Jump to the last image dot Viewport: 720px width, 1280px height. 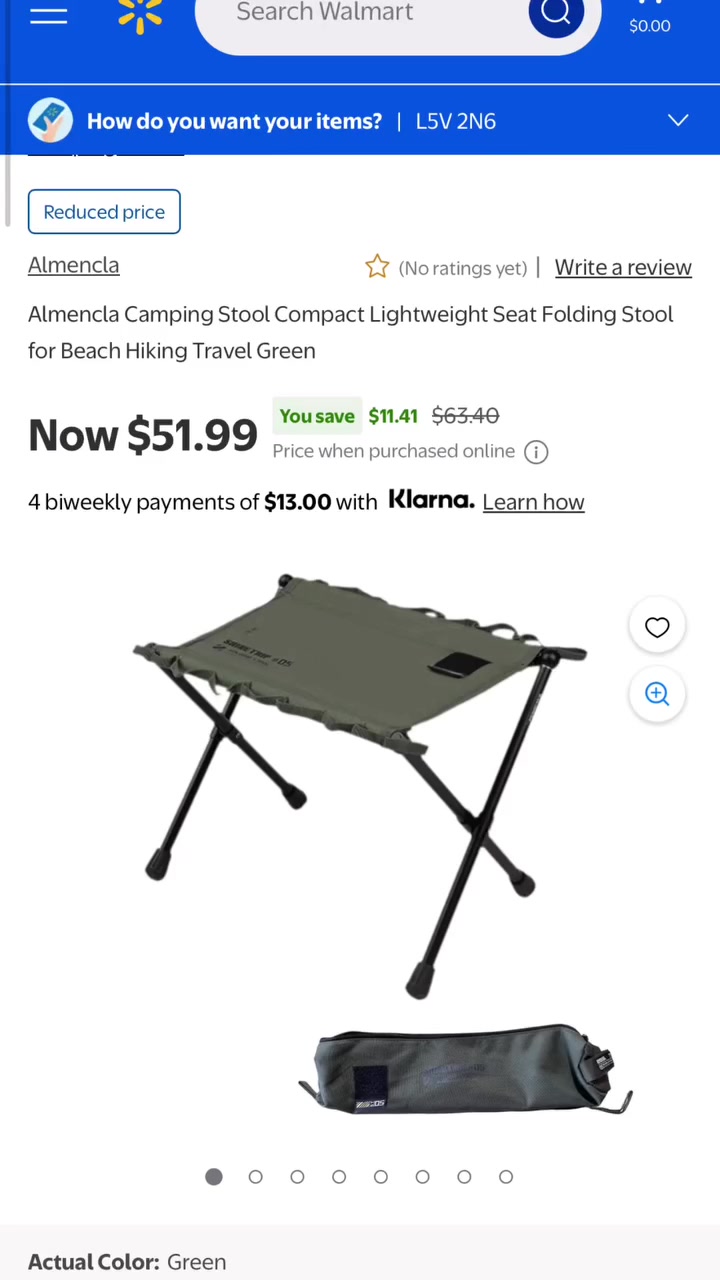pos(506,1177)
